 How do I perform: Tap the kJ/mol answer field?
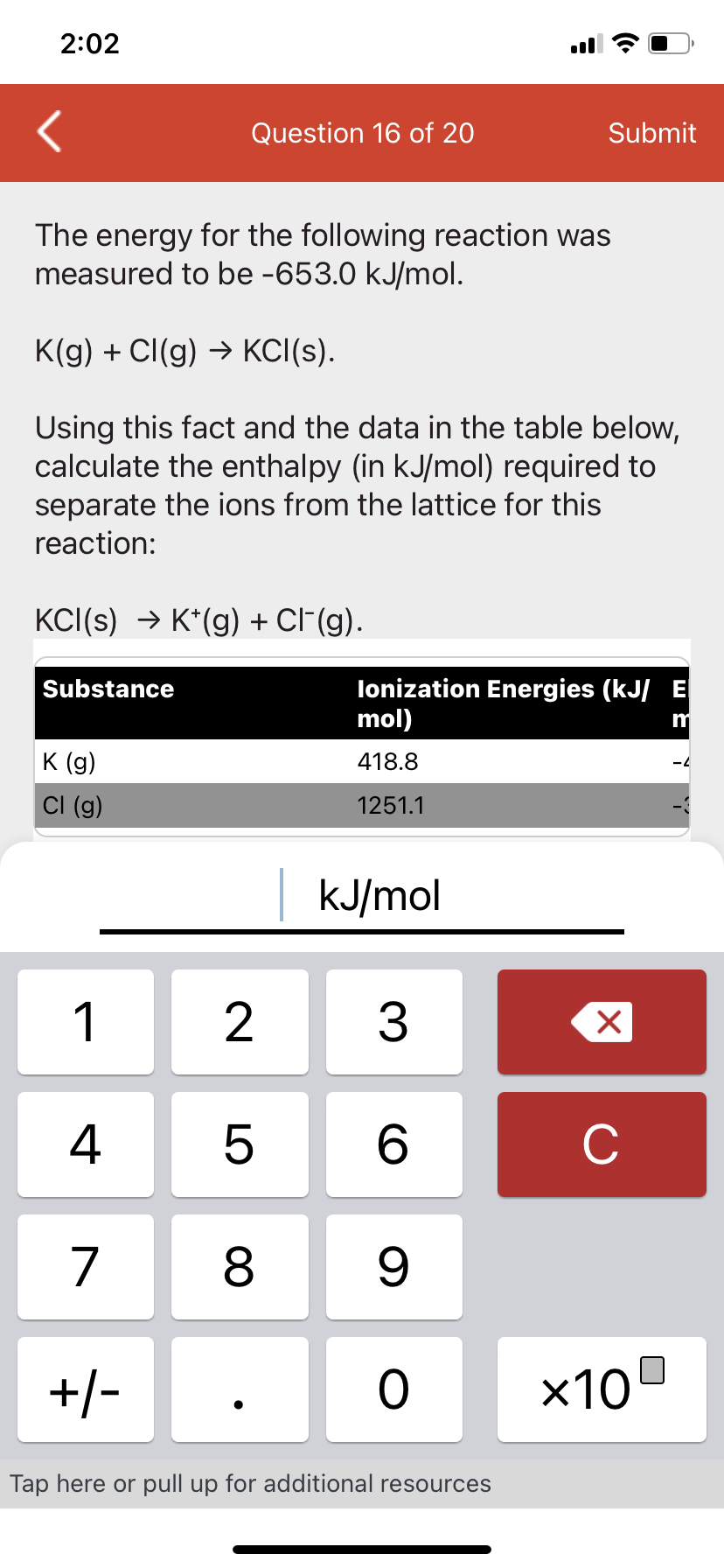[x=362, y=896]
